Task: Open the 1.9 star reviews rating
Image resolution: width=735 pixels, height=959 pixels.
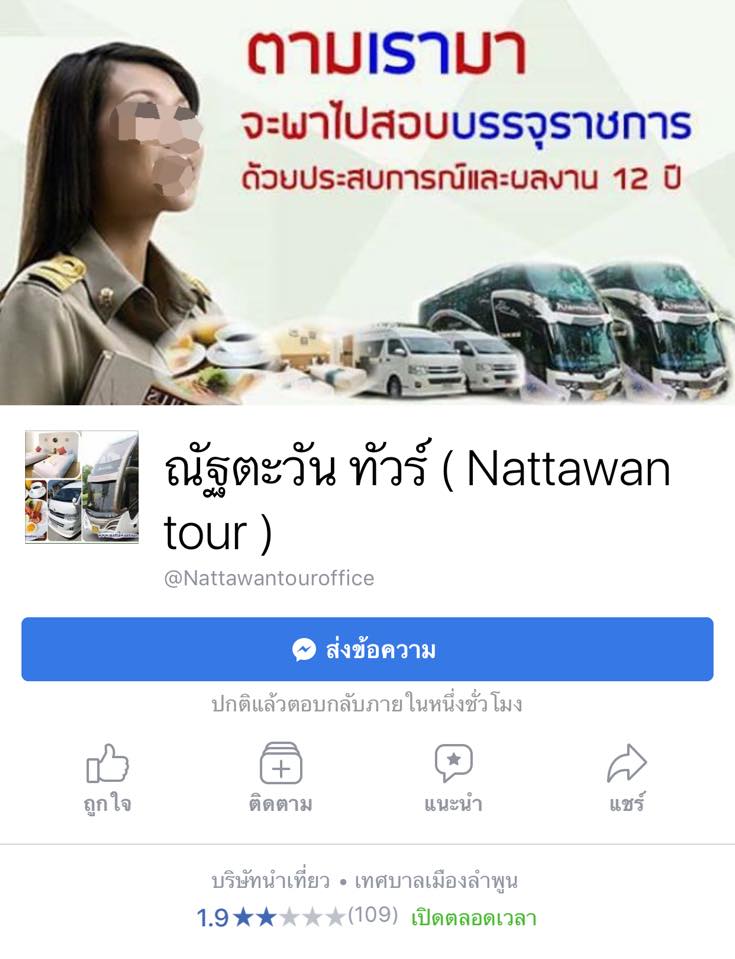Action: [x=297, y=917]
